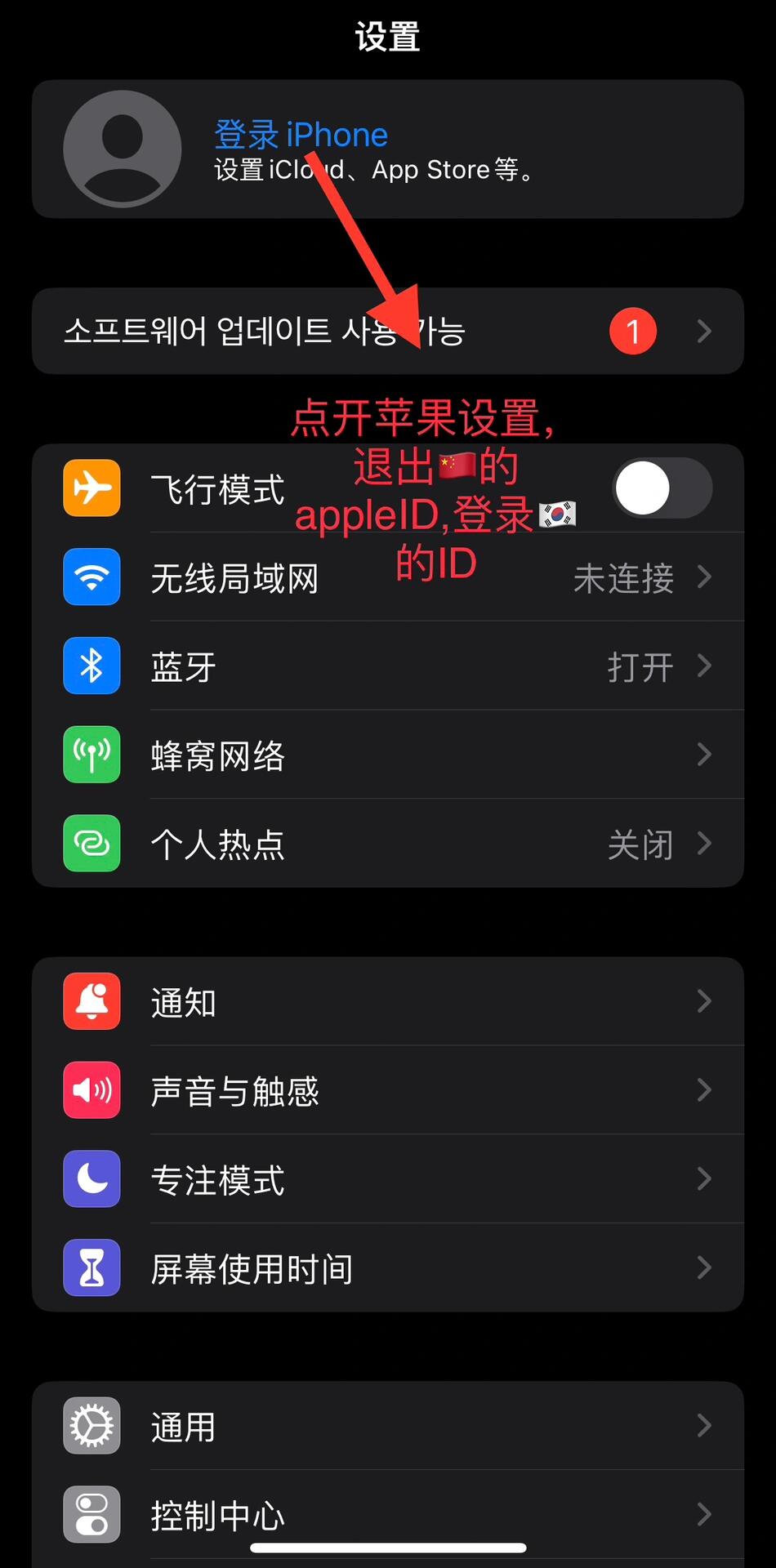
Task: Open 无线局域网 settings
Action: 387,578
